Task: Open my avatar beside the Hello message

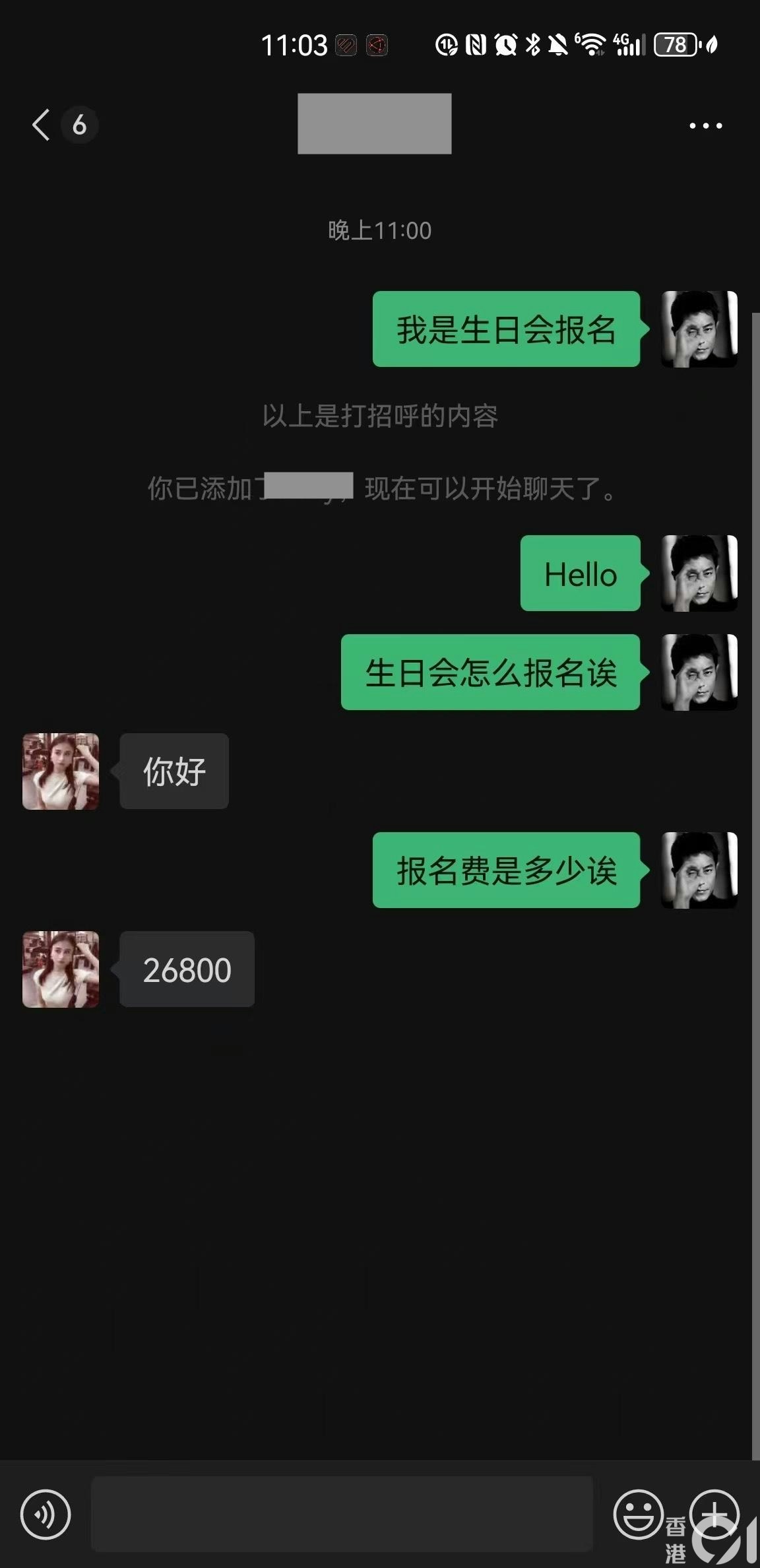Action: [x=699, y=573]
